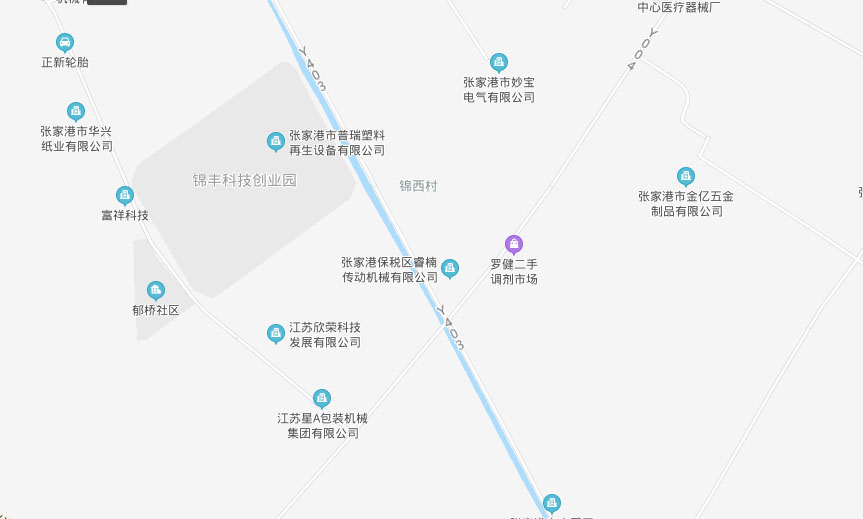Viewport: 863px width, 519px height.
Task: Tap the 张家港市妙宝电气有限公司 marker
Action: [499, 62]
